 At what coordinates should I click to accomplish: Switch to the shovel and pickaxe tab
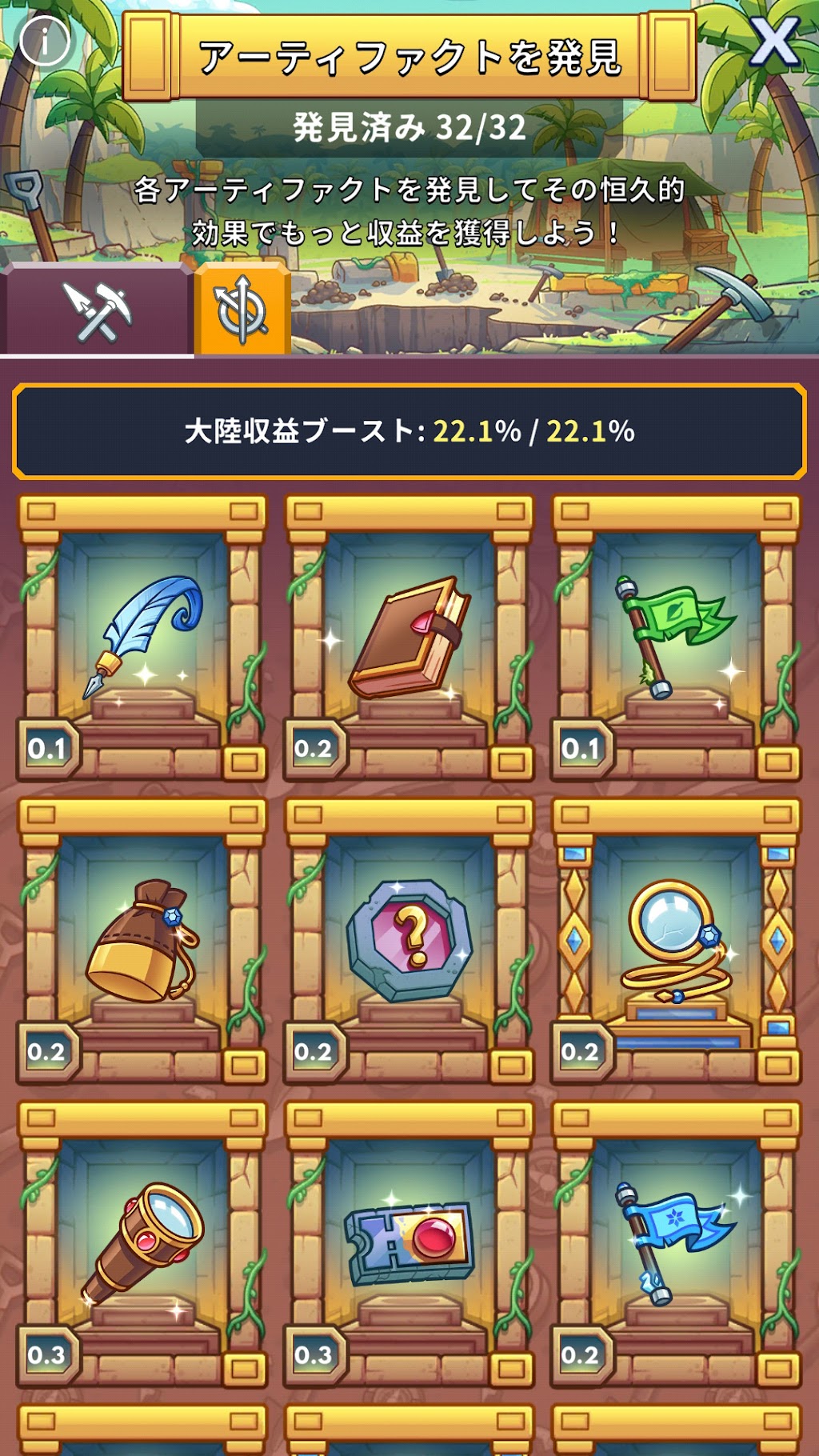coord(97,310)
